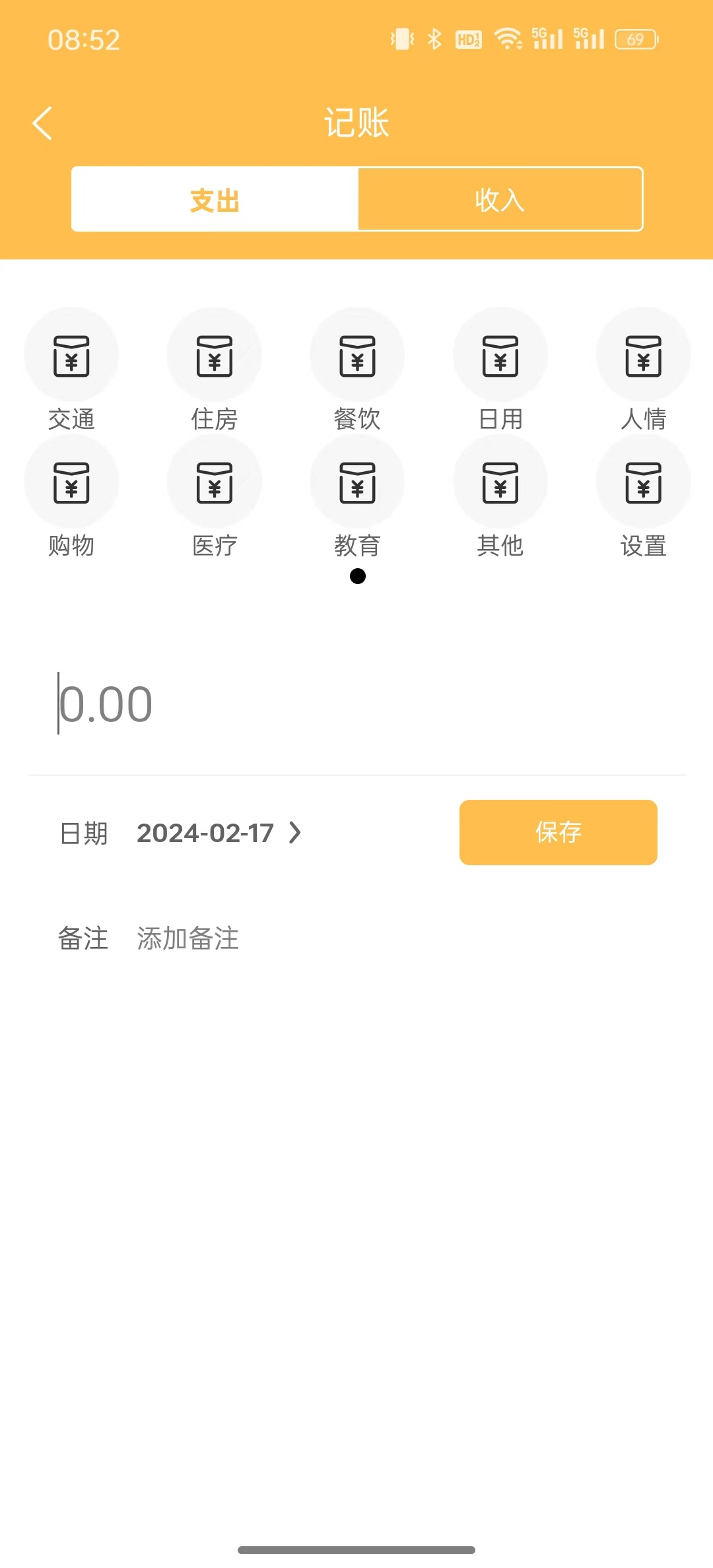This screenshot has width=713, height=1568.
Task: Select the 其他 expense category icon
Action: pyautogui.click(x=500, y=481)
